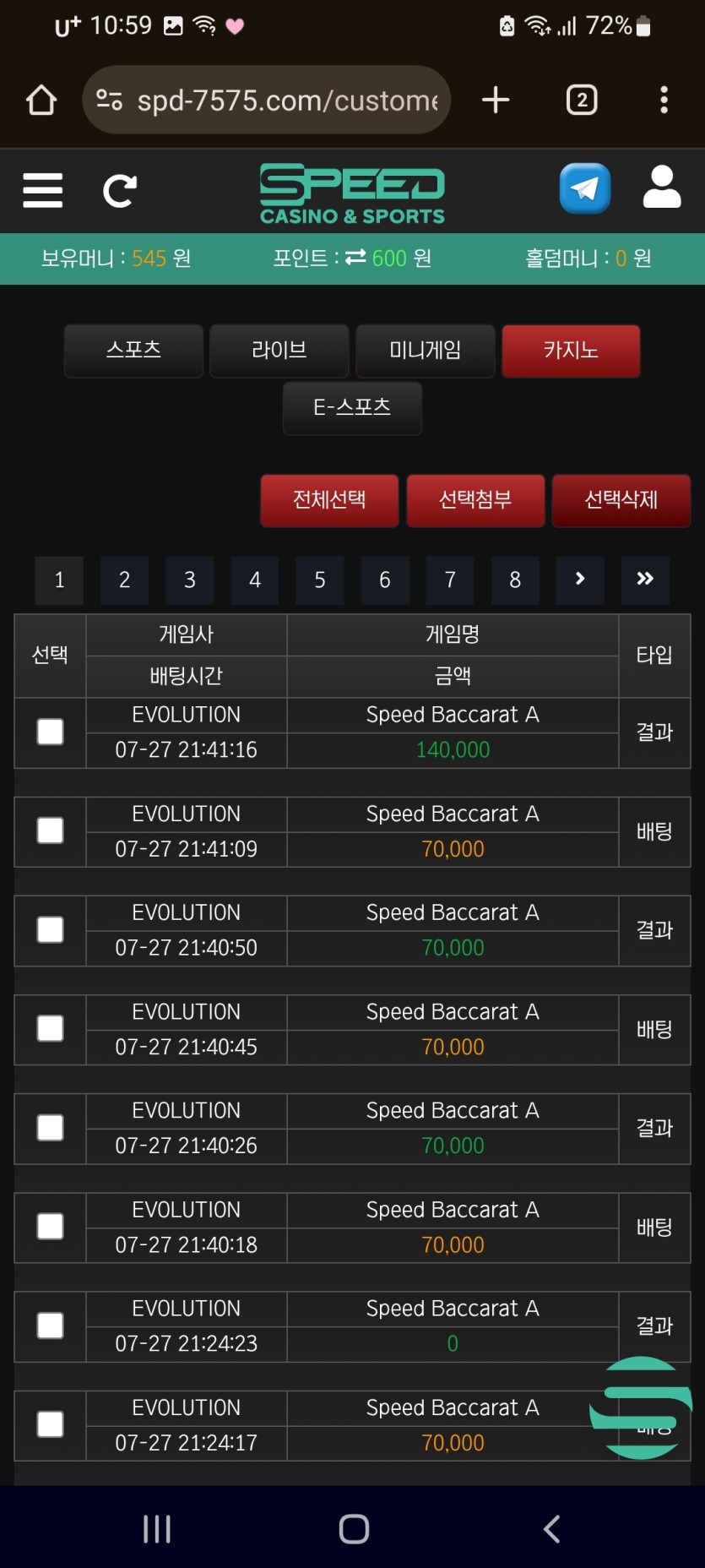
Task: Go to page 5
Action: [x=319, y=580]
